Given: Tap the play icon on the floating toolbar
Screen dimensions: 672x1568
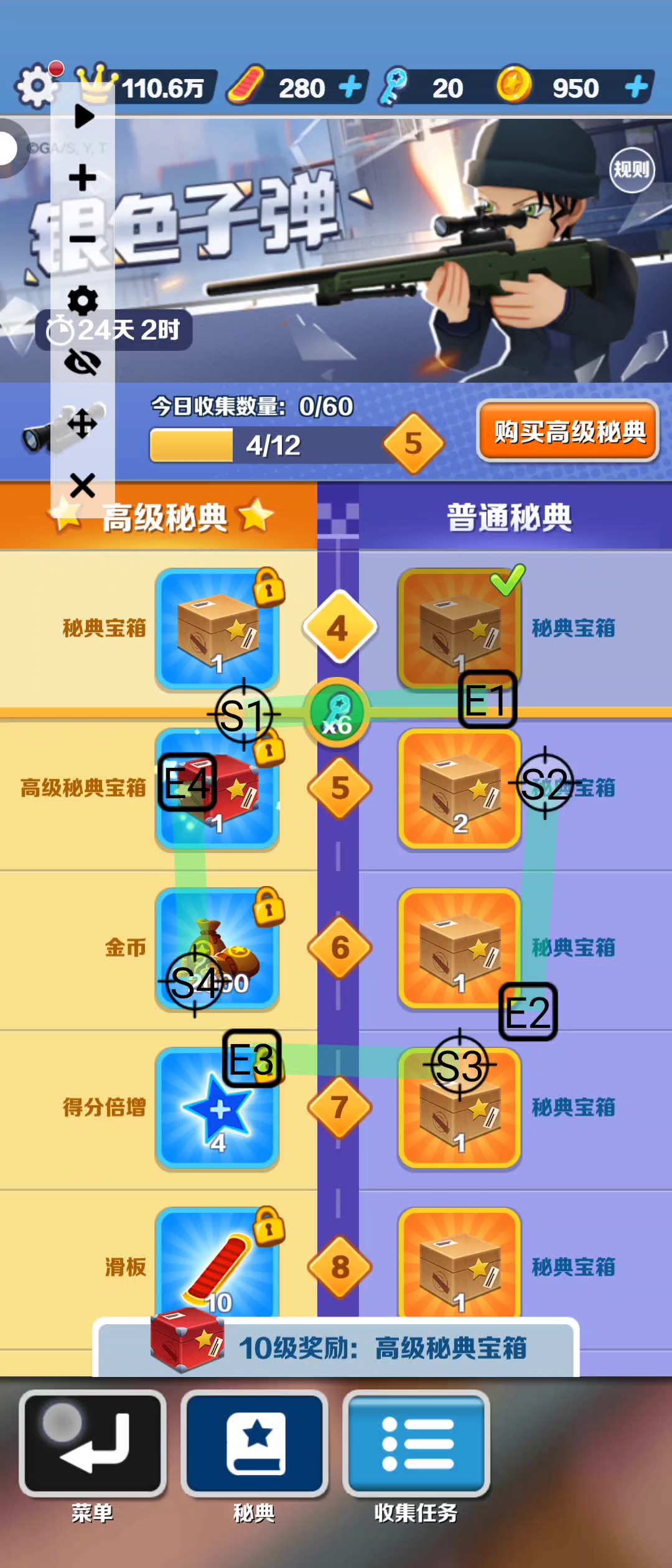Looking at the screenshot, I should (83, 116).
